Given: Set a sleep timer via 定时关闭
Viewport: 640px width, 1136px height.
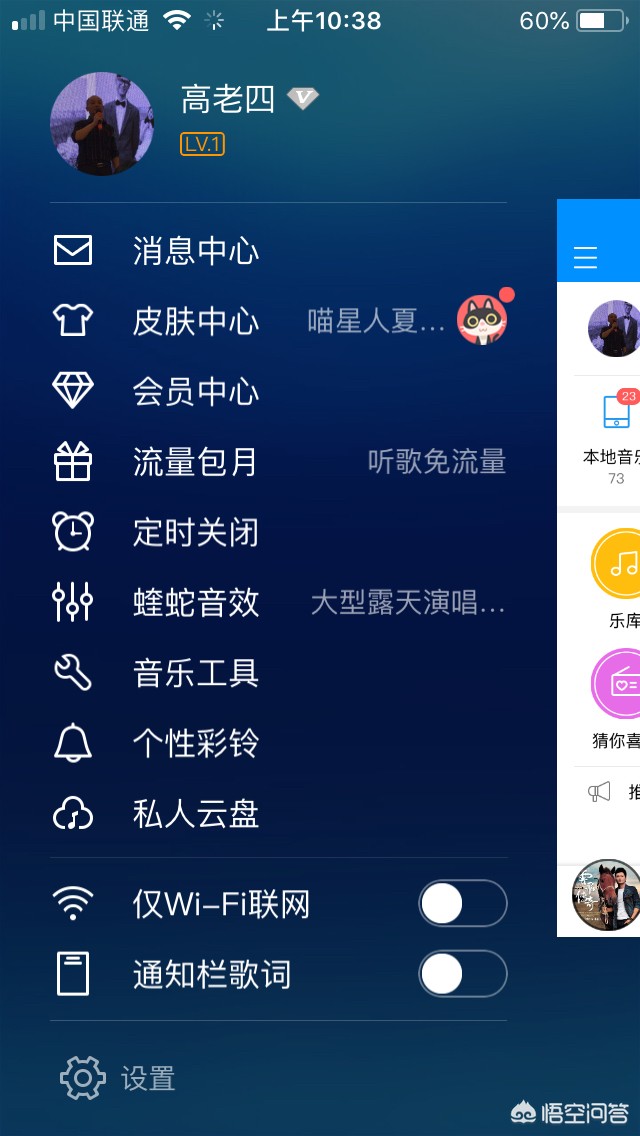Looking at the screenshot, I should 195,532.
